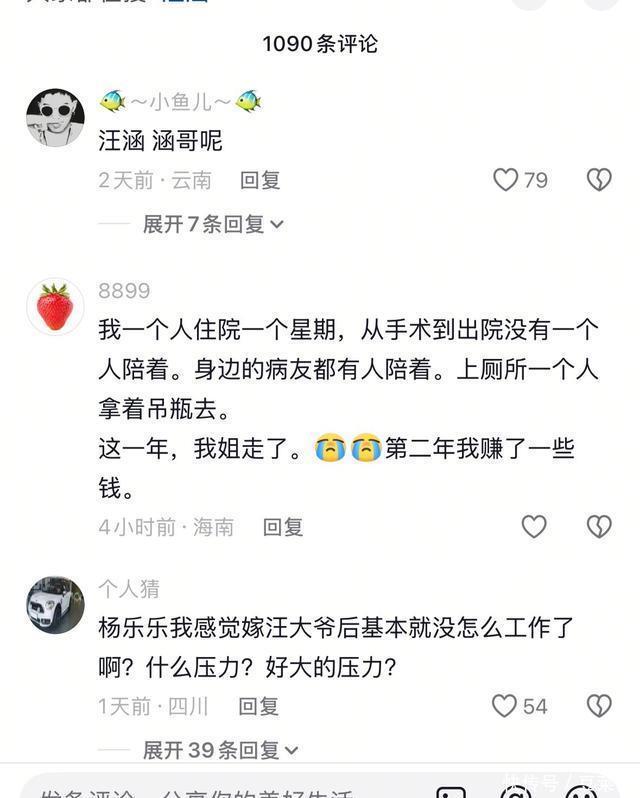Image resolution: width=640 pixels, height=798 pixels.
Task: Reply to 8899's comment
Action: coord(282,527)
